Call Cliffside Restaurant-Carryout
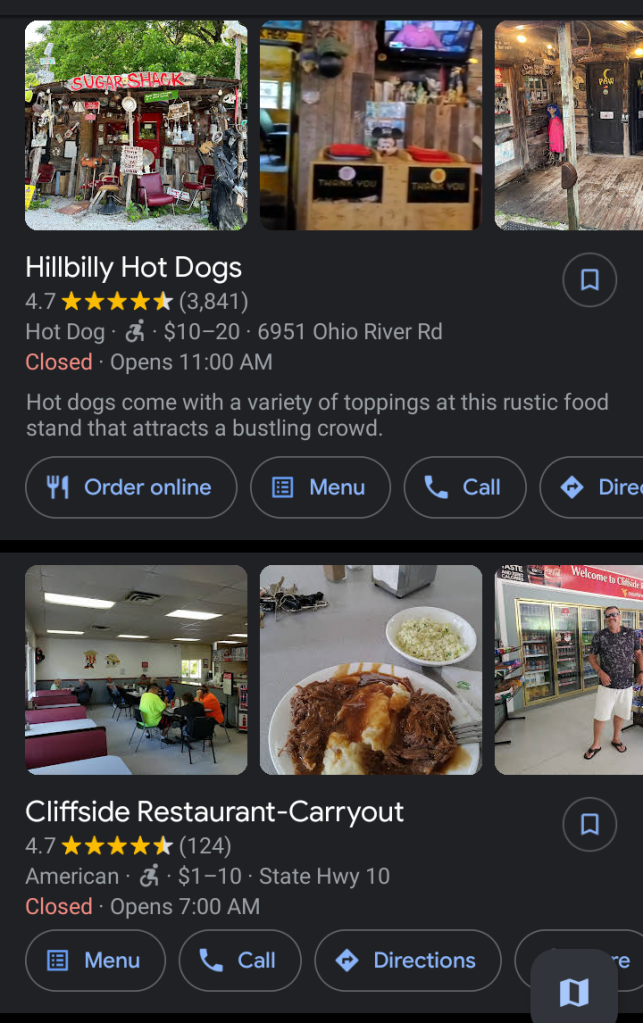The width and height of the screenshot is (643, 1023). 240,960
